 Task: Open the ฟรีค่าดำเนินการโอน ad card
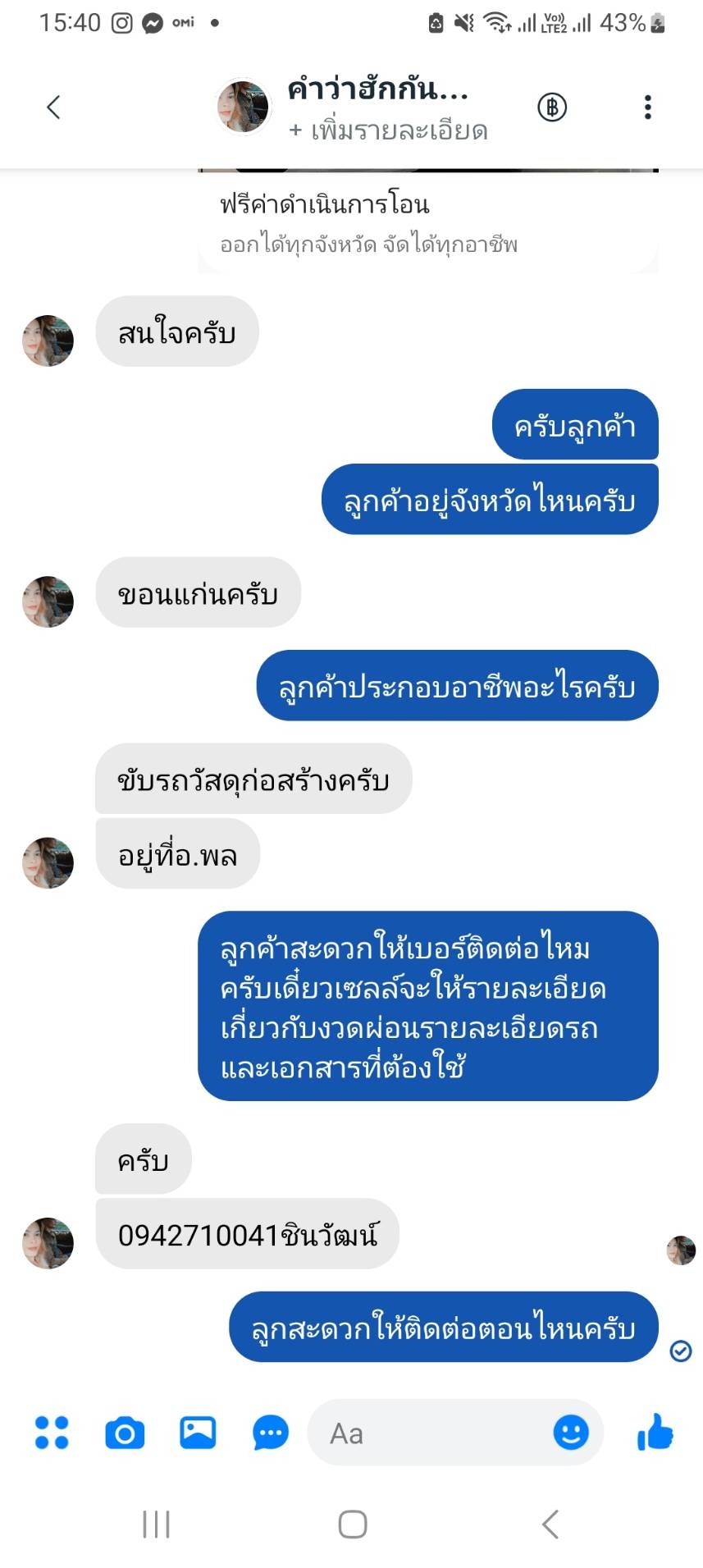(427, 222)
